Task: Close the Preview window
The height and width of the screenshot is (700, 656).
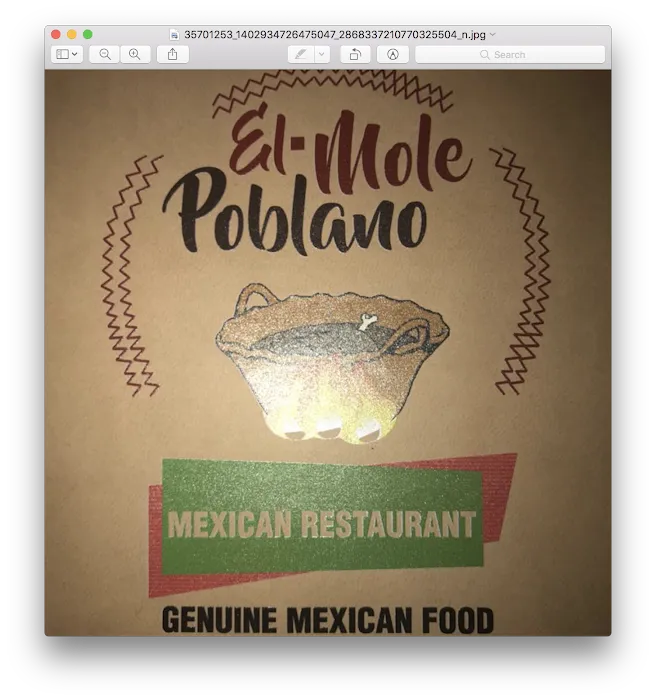Action: (56, 34)
